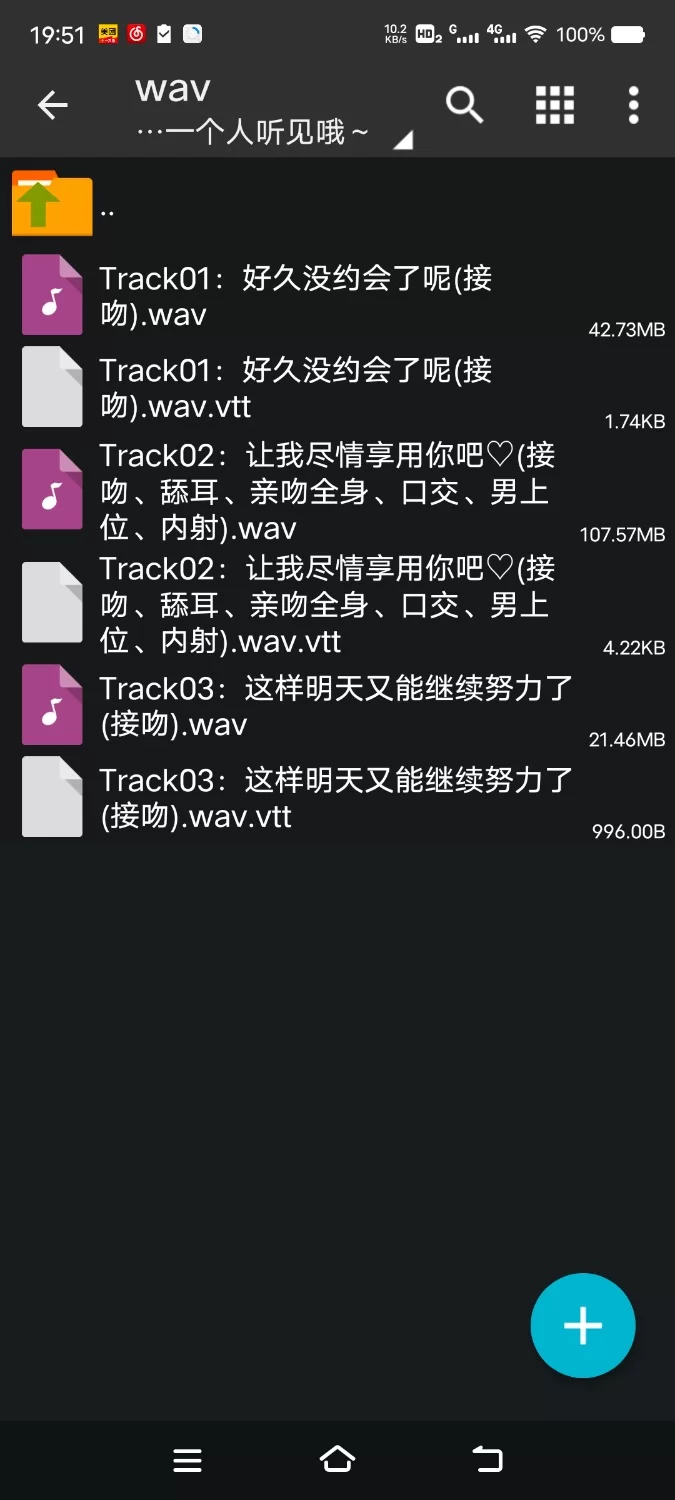This screenshot has width=675, height=1500.
Task: Open the system recent apps menu
Action: pyautogui.click(x=188, y=1460)
